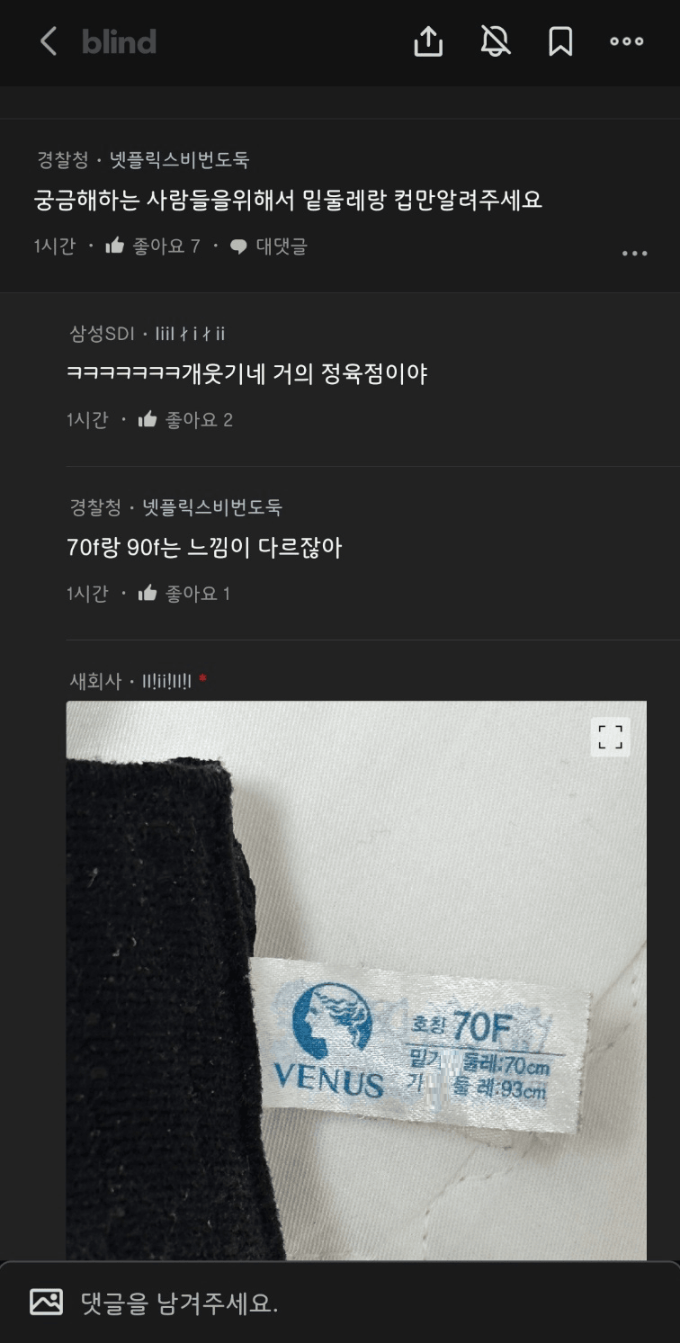Bookmark this post
The height and width of the screenshot is (1343, 680).
tap(560, 41)
